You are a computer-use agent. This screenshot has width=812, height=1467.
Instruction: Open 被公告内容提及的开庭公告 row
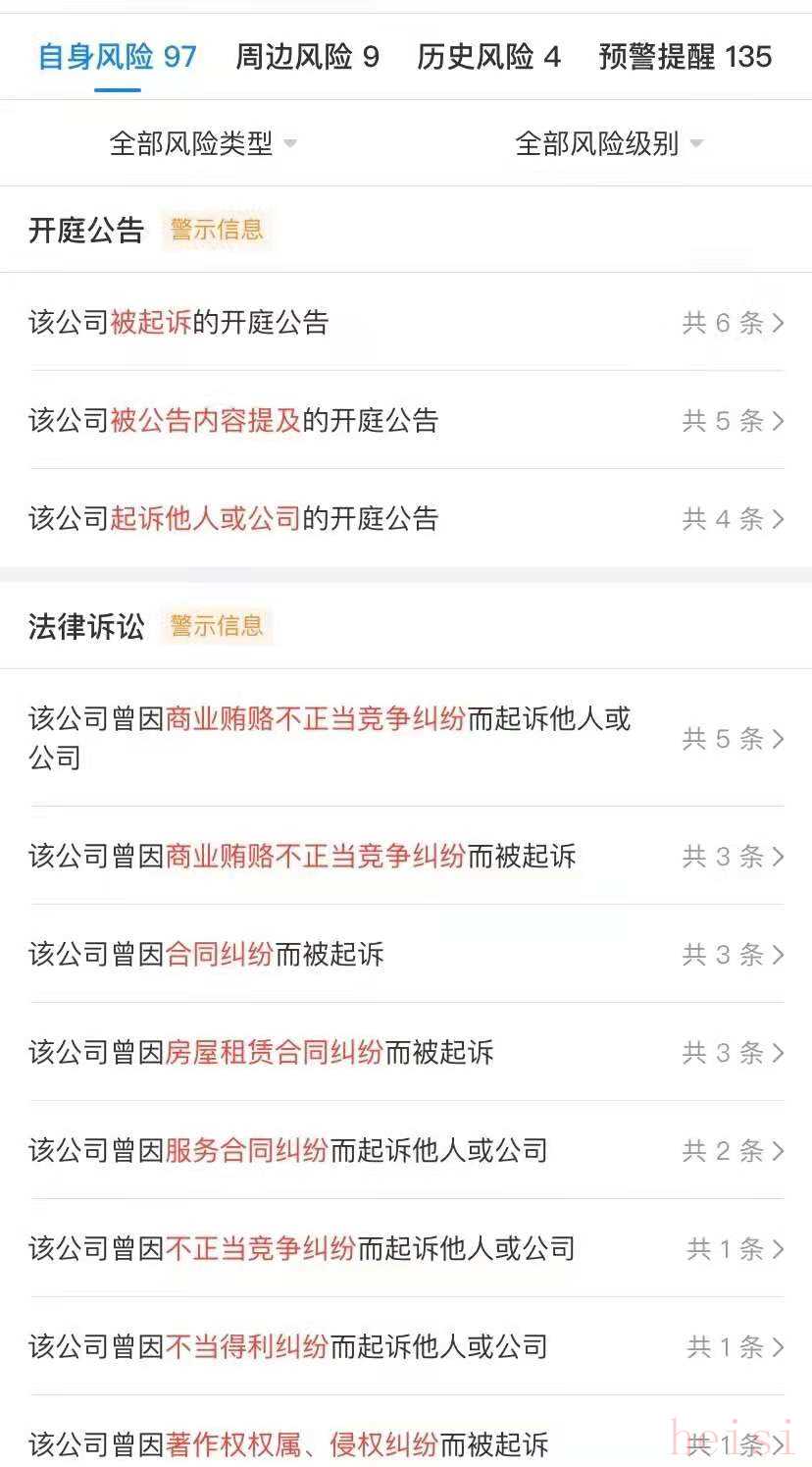(406, 420)
